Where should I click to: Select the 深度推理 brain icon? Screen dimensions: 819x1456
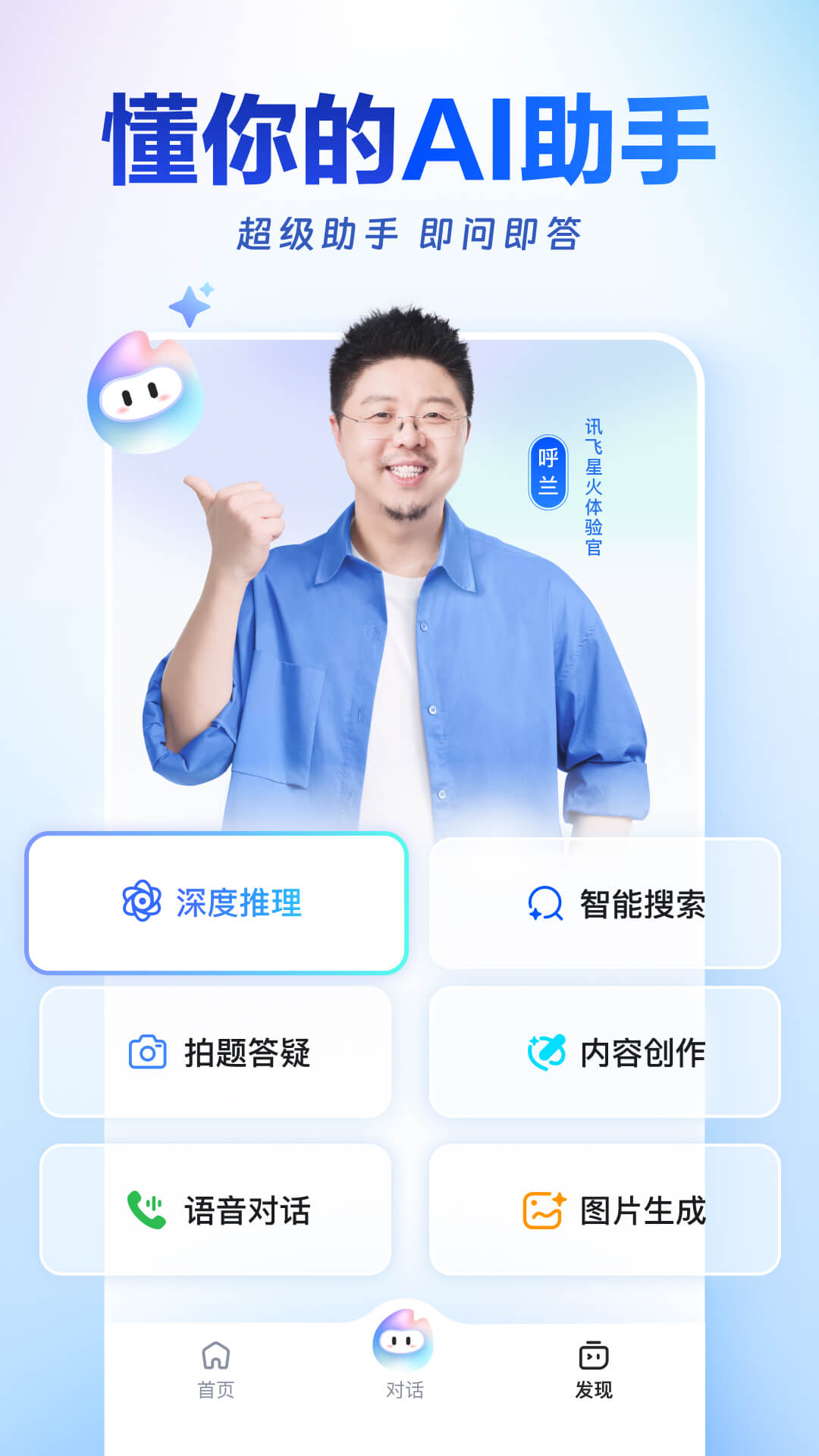(141, 902)
